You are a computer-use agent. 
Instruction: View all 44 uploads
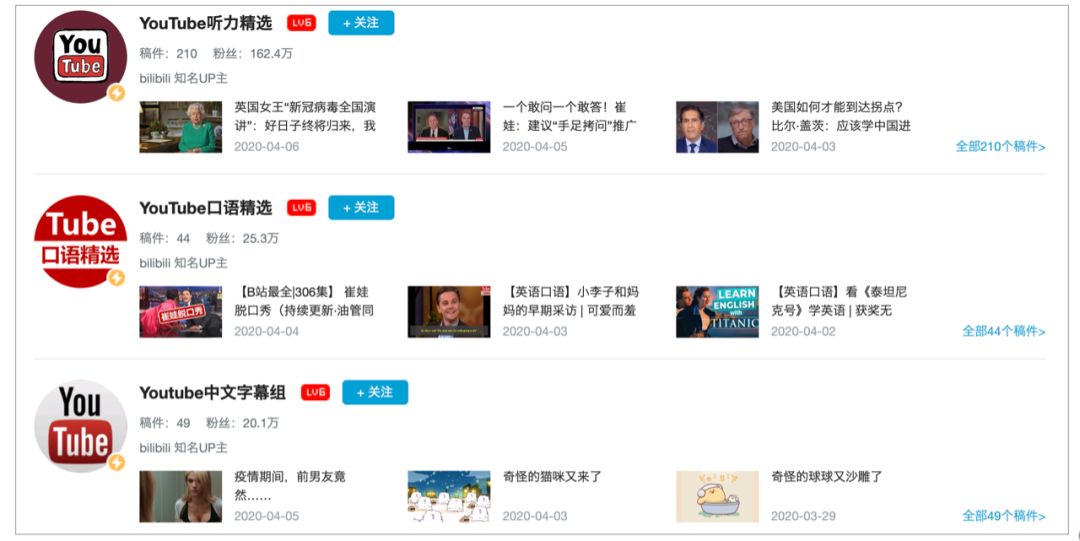click(x=1003, y=331)
